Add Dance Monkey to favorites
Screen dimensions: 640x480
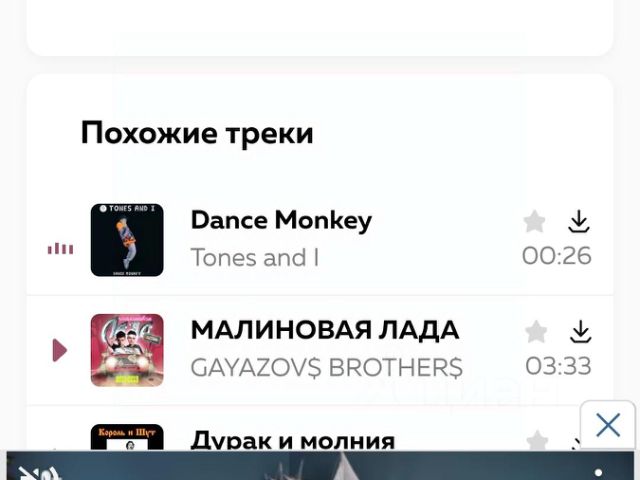(x=536, y=221)
